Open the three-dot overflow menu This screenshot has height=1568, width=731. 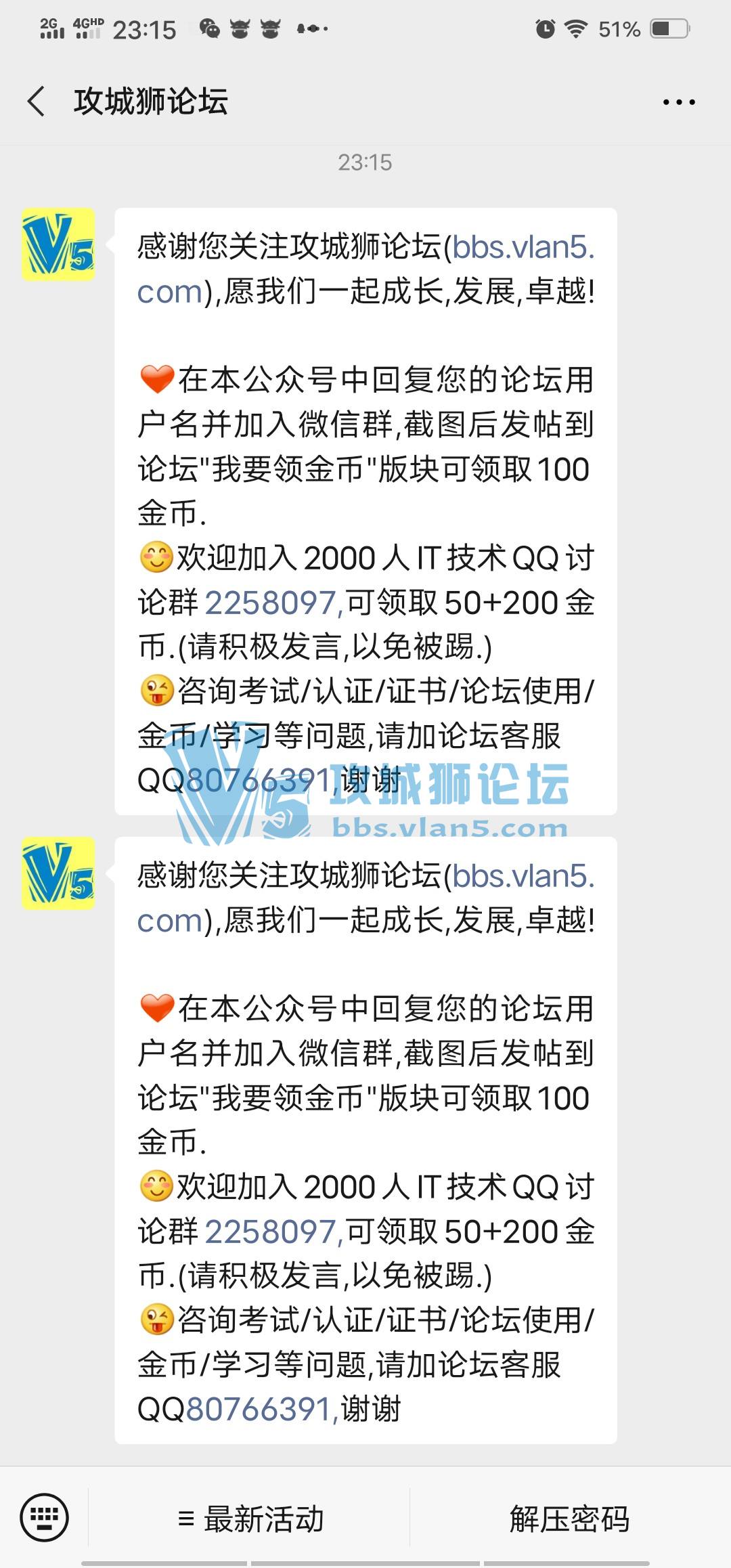(x=678, y=102)
